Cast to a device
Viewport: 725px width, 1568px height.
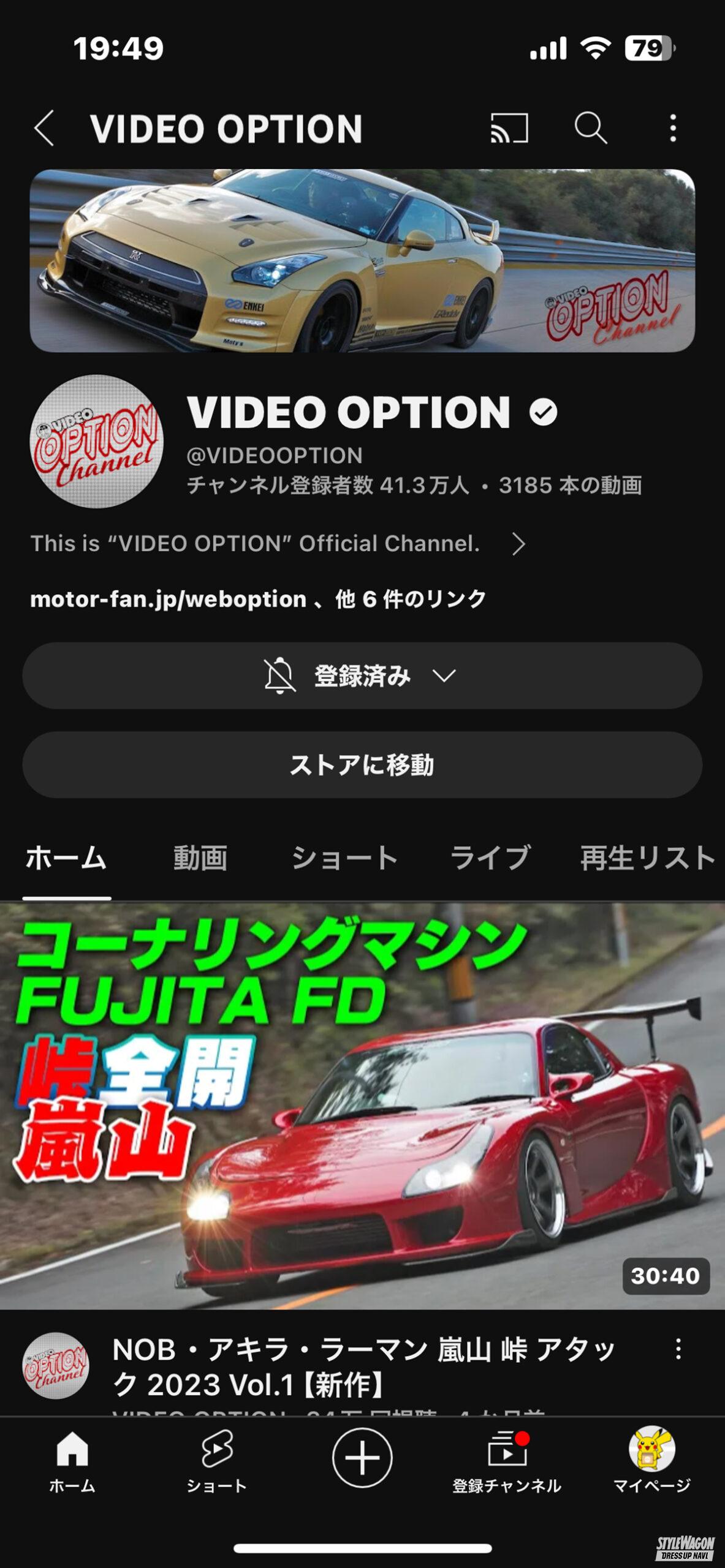(509, 129)
